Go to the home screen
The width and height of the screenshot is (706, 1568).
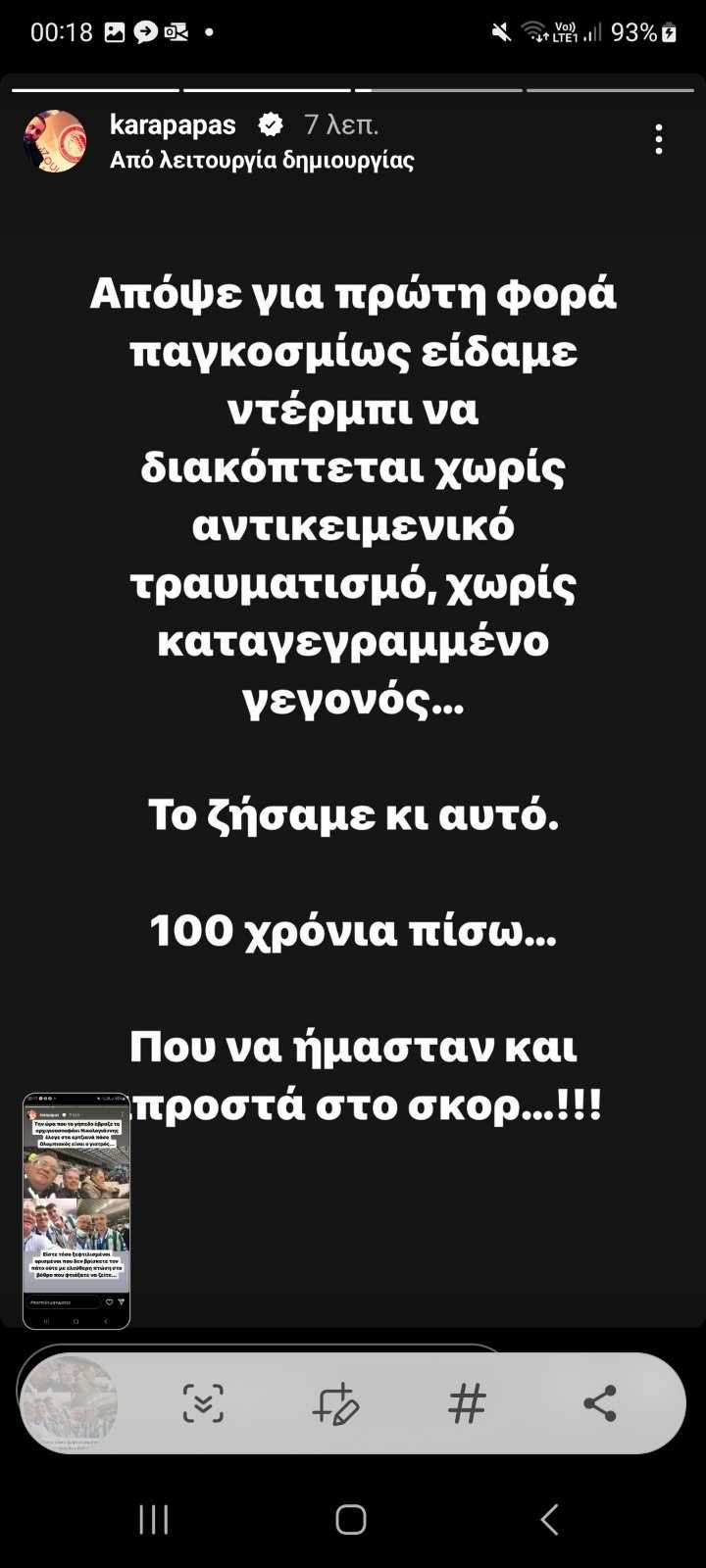tap(351, 1520)
